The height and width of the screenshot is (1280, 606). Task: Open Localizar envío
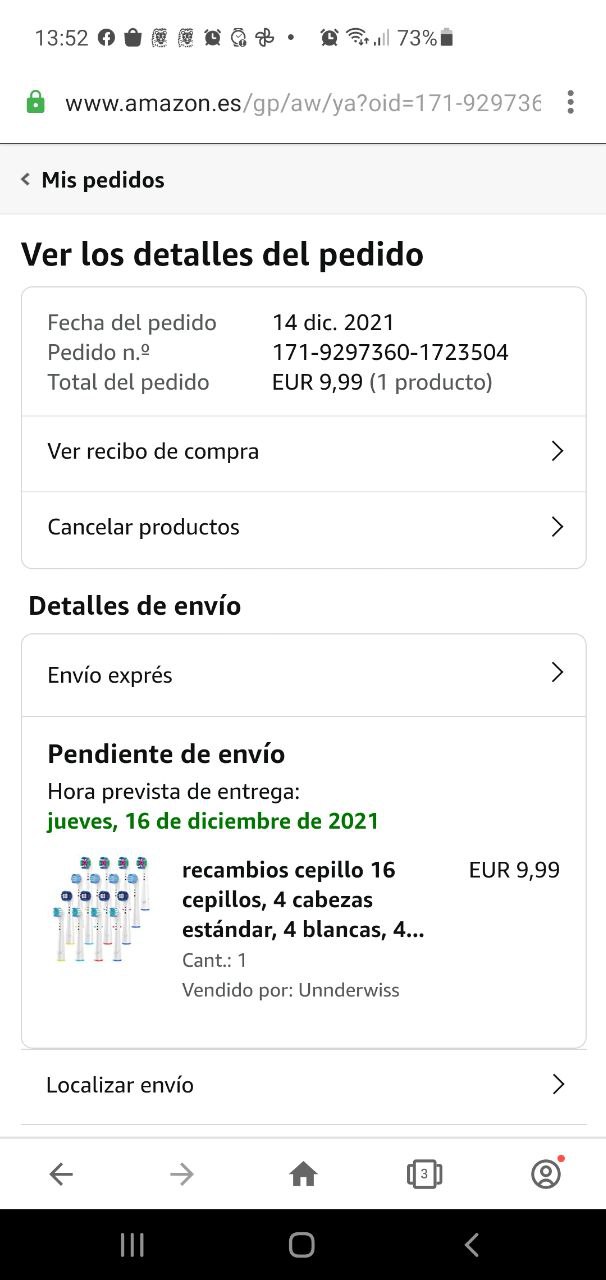tap(303, 1085)
